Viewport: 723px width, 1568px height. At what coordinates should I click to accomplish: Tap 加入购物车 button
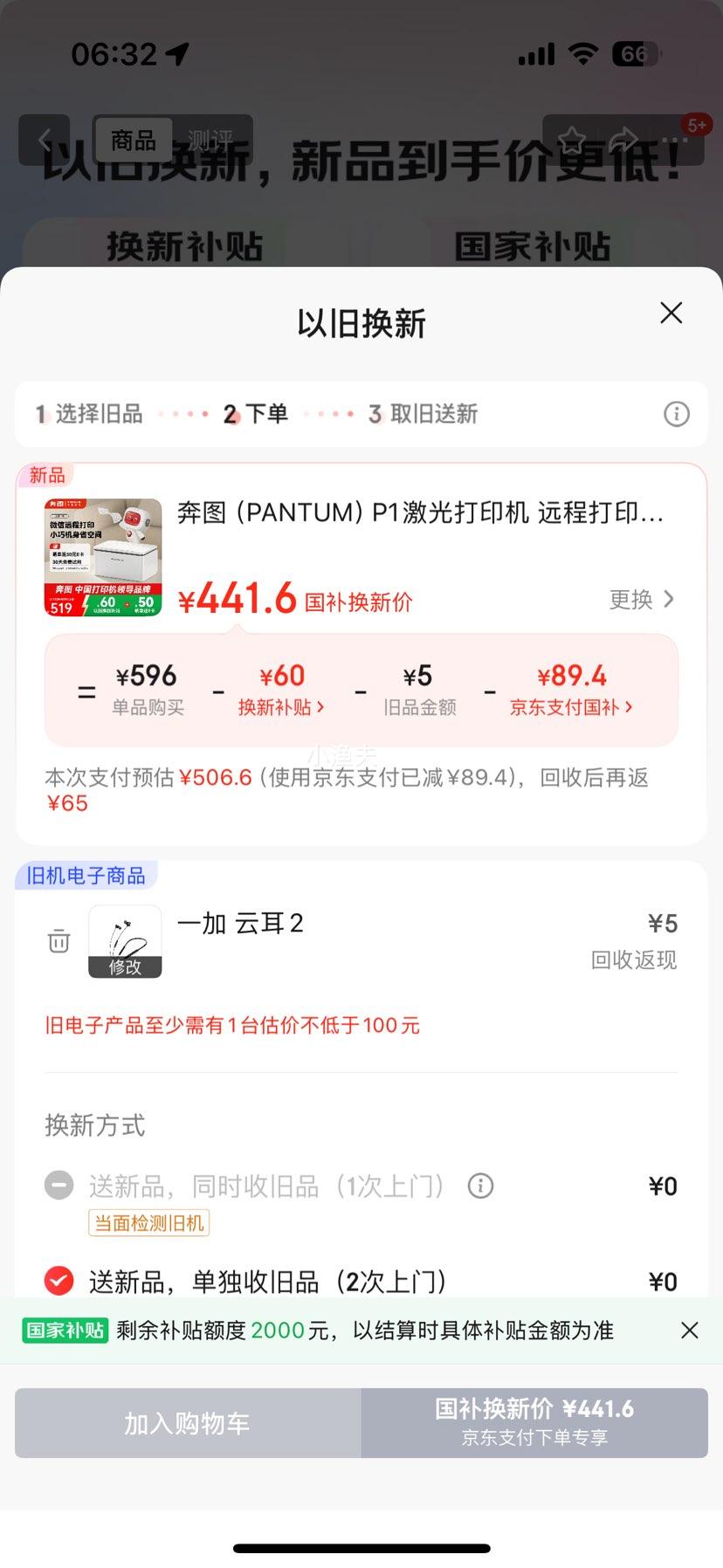(188, 1423)
